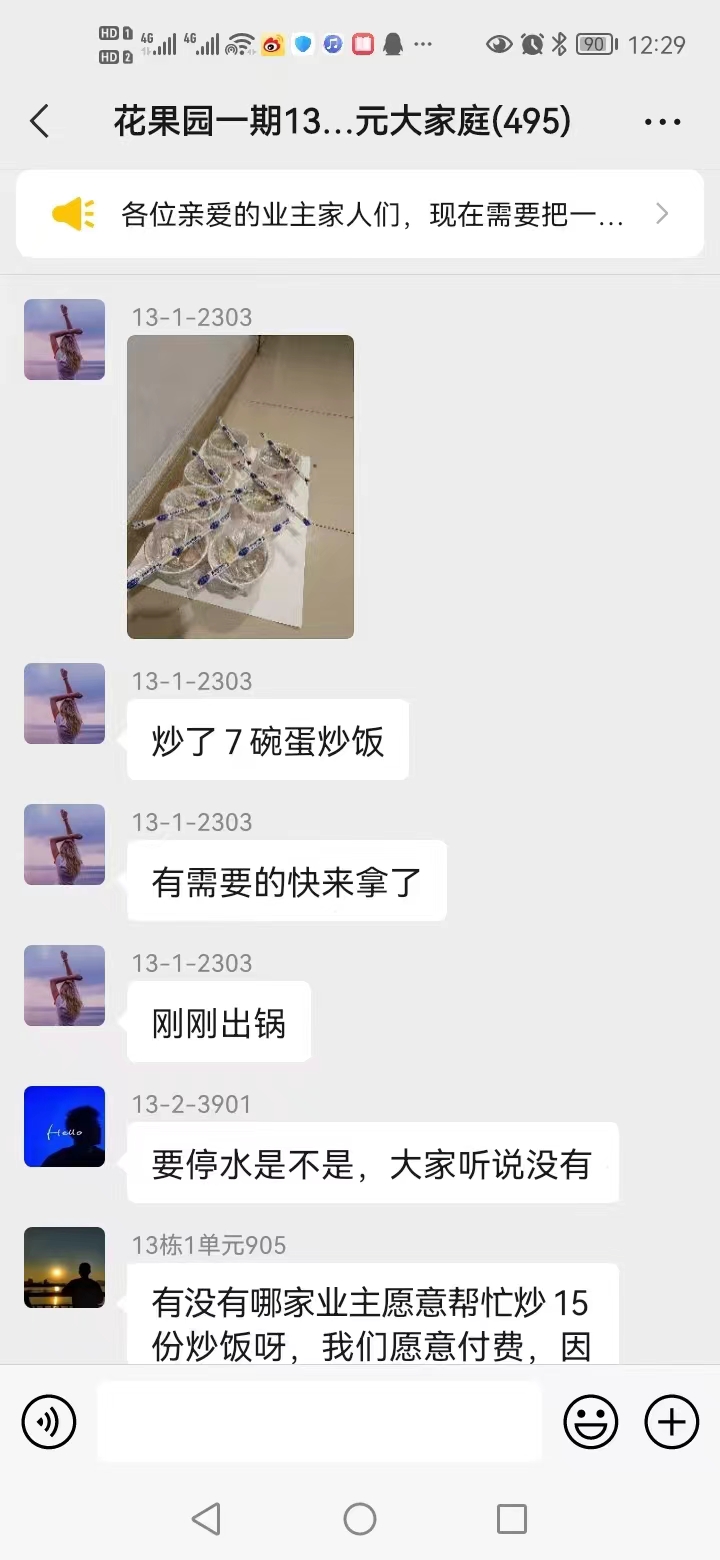Expand the full group announcement chevron
This screenshot has width=720, height=1560.
[x=661, y=214]
